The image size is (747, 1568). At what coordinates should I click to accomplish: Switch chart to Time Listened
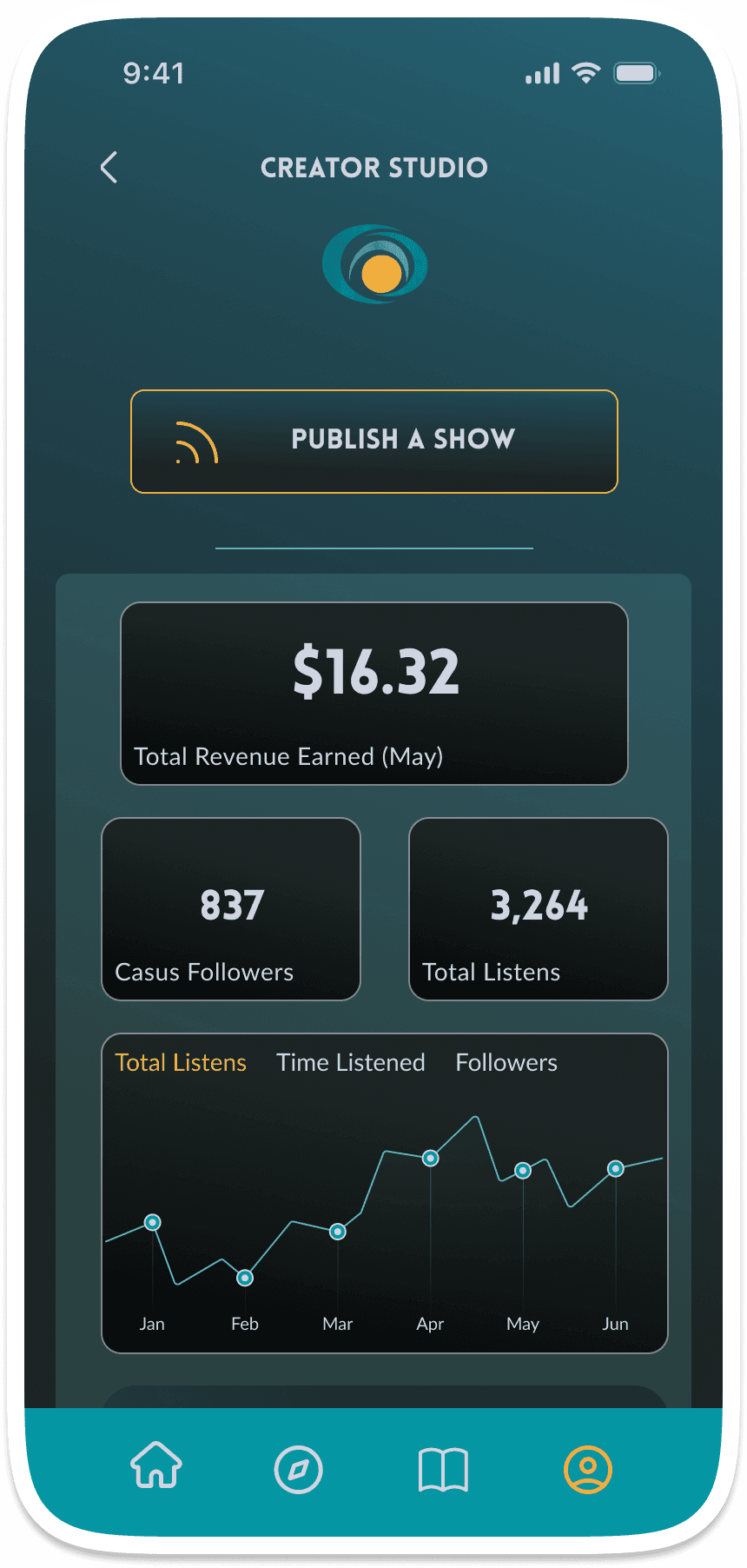click(351, 1062)
